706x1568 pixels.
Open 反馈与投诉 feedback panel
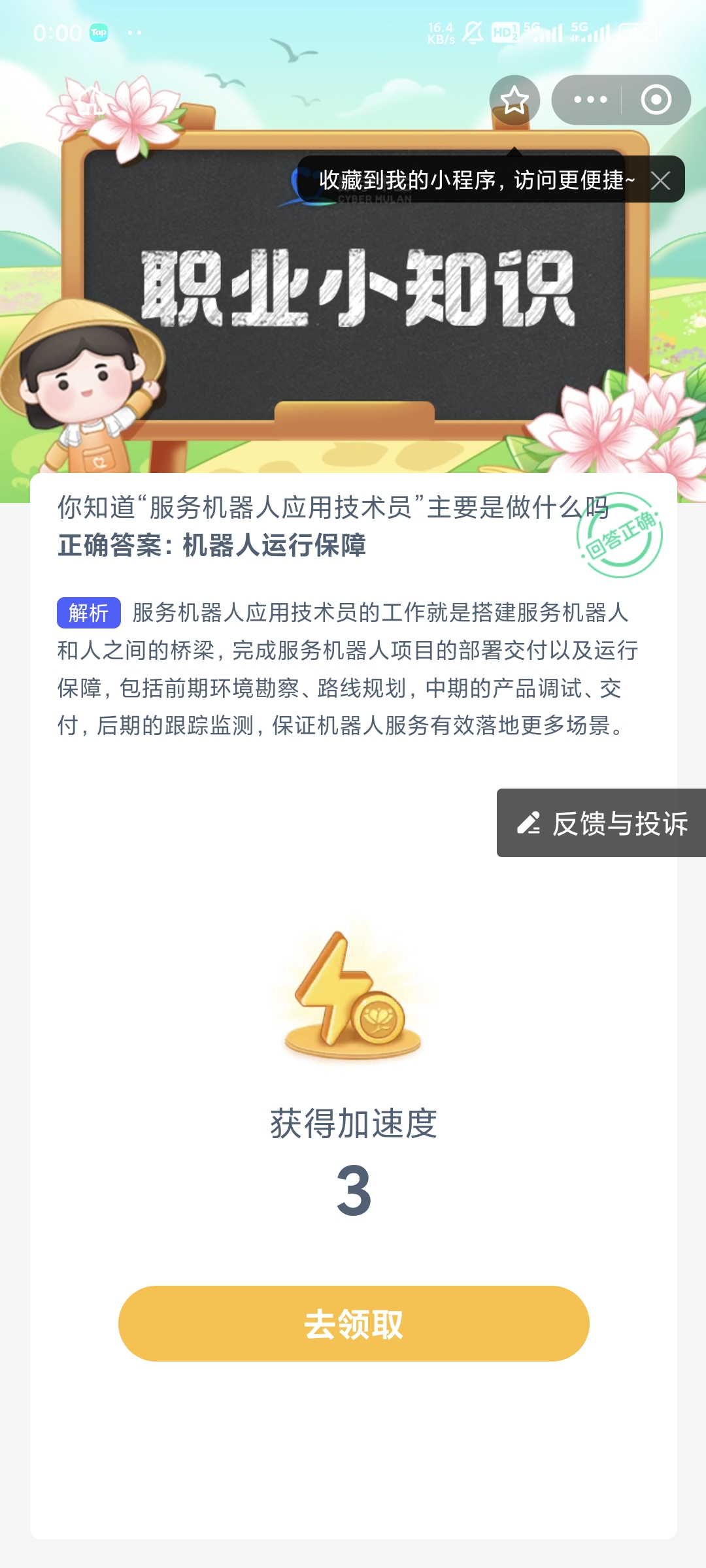[x=601, y=823]
